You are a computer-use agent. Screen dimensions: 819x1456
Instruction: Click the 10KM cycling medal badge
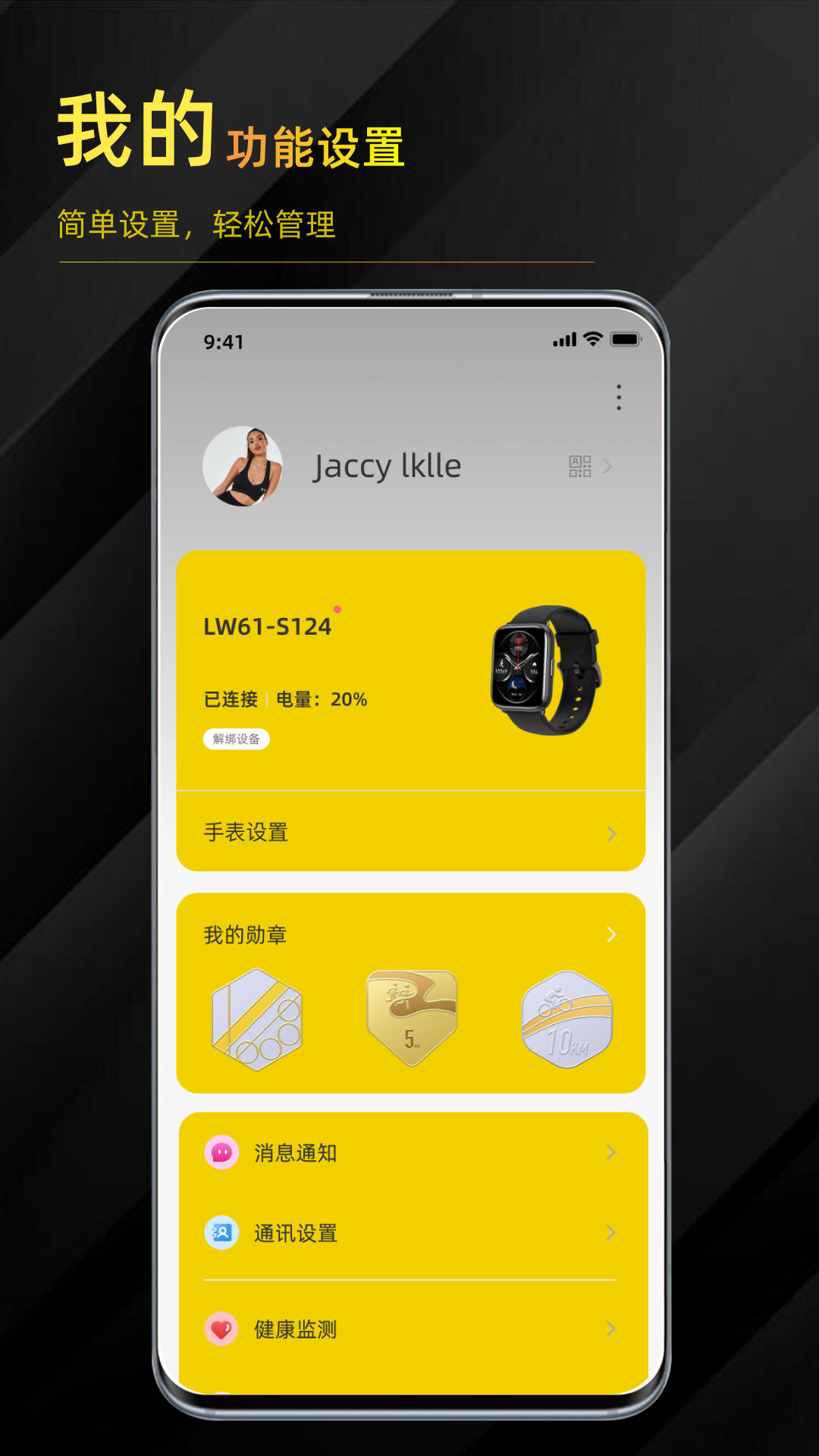565,1020
